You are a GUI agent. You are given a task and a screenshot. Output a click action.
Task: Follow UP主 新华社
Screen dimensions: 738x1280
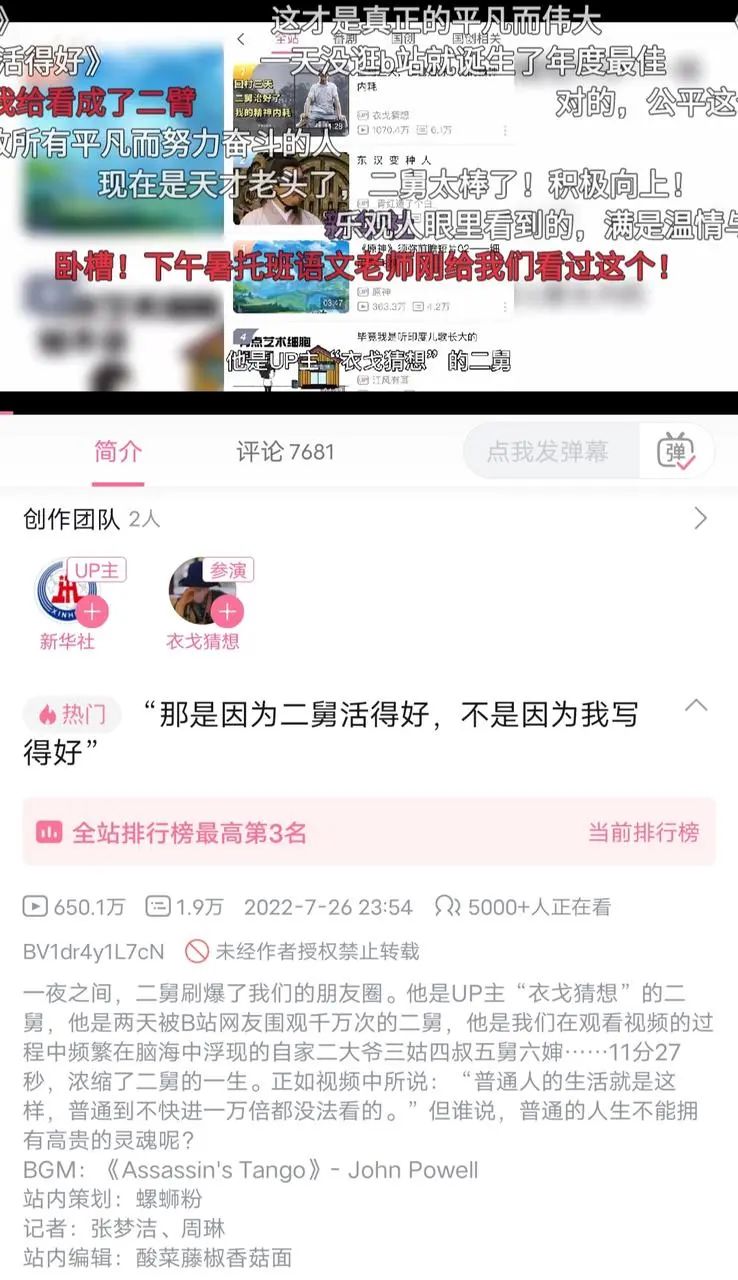[x=93, y=611]
